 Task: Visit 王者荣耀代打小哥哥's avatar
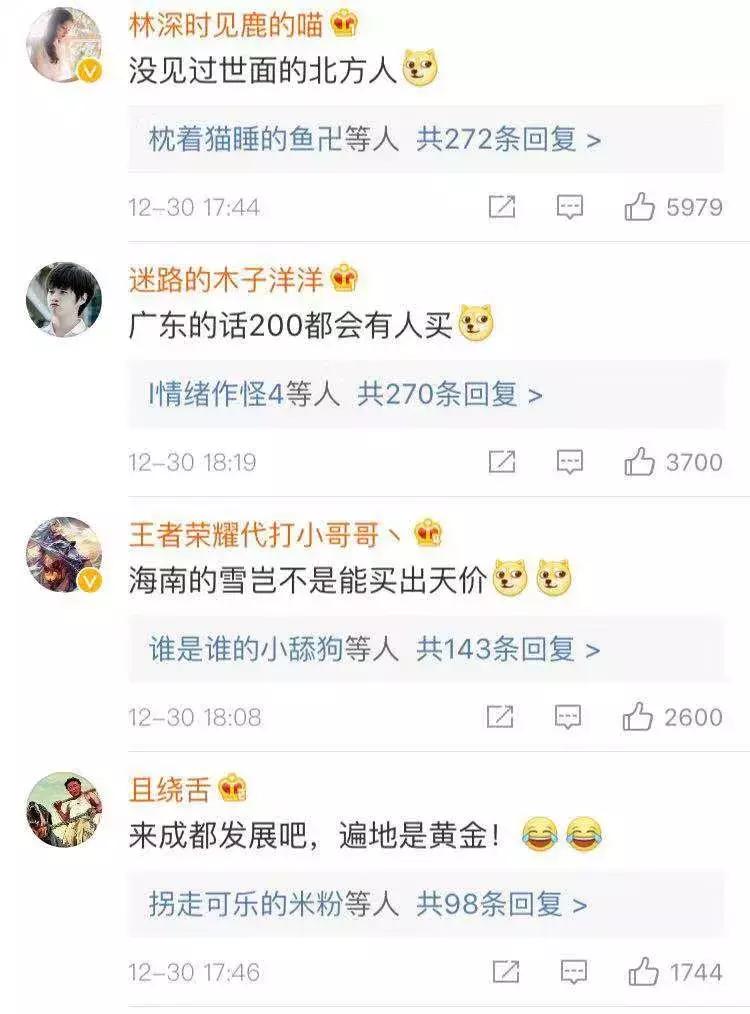tap(64, 555)
